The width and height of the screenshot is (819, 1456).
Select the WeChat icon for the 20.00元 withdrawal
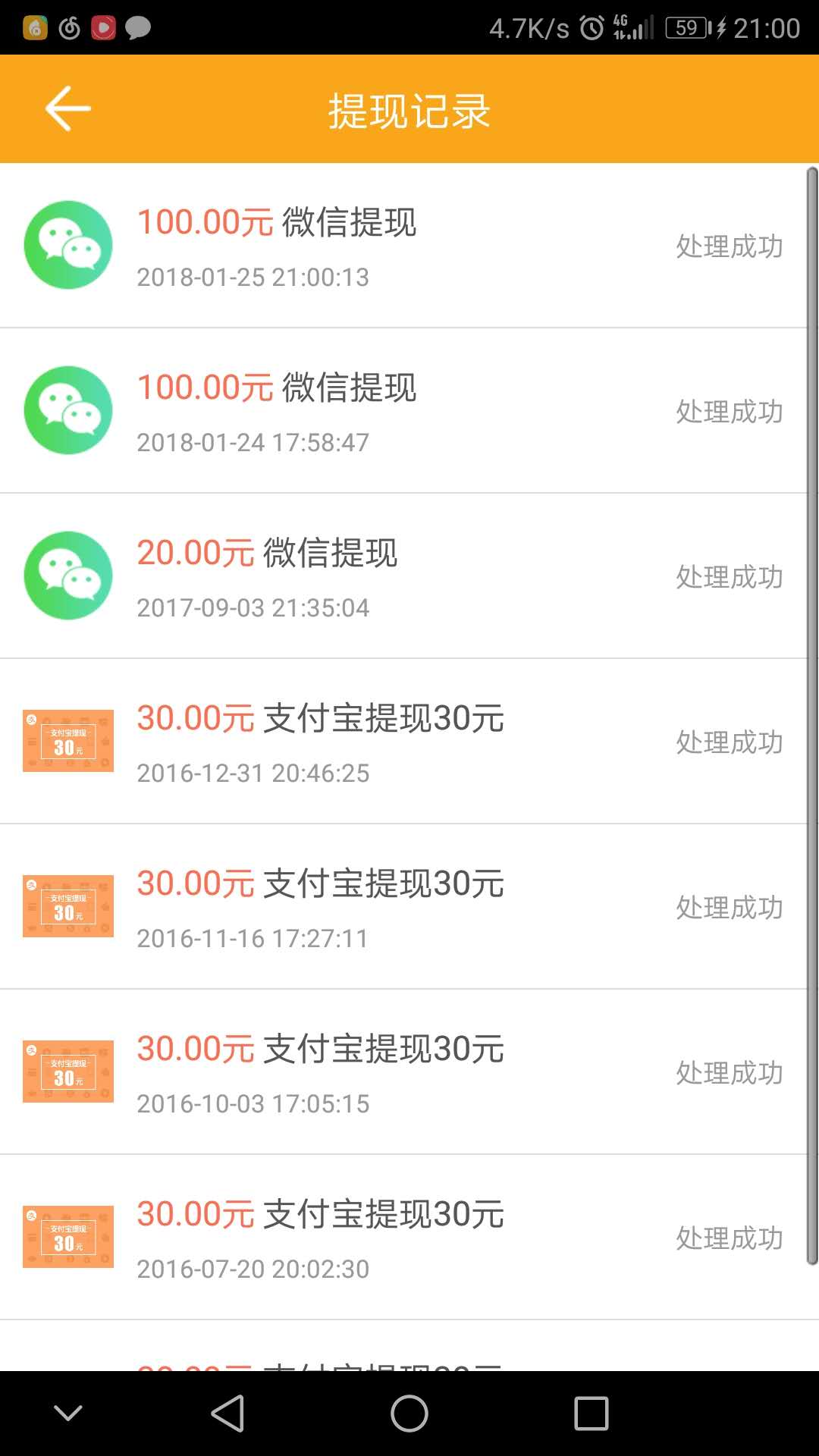click(x=67, y=575)
